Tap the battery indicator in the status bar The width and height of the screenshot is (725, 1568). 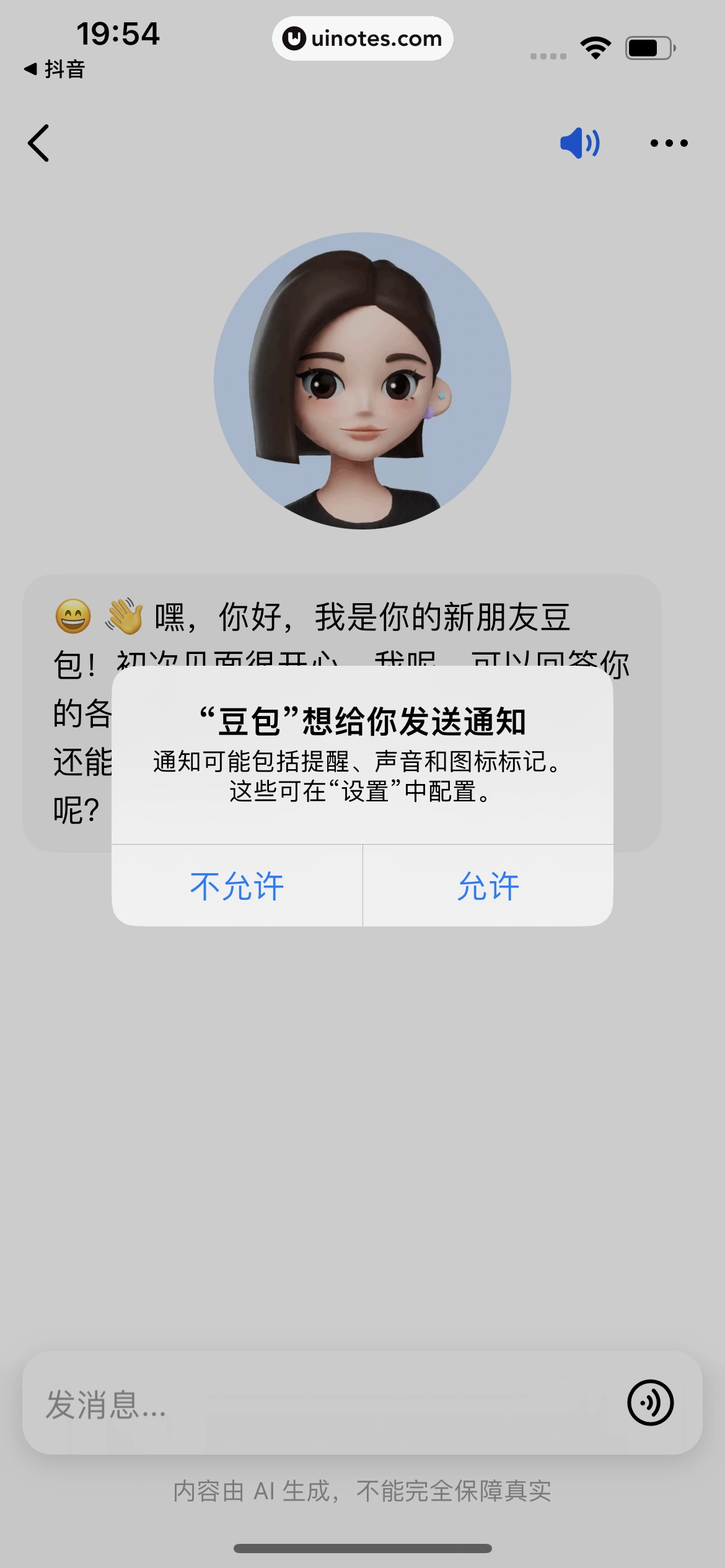pyautogui.click(x=646, y=45)
